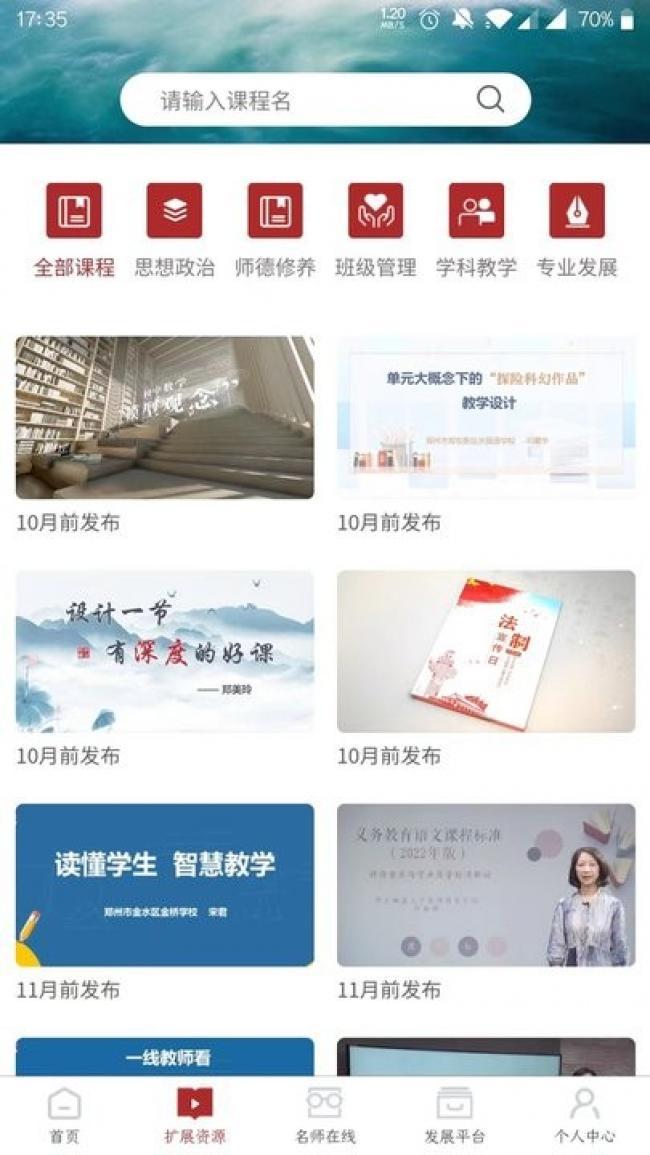Choose the 学科教学 category

476,230
